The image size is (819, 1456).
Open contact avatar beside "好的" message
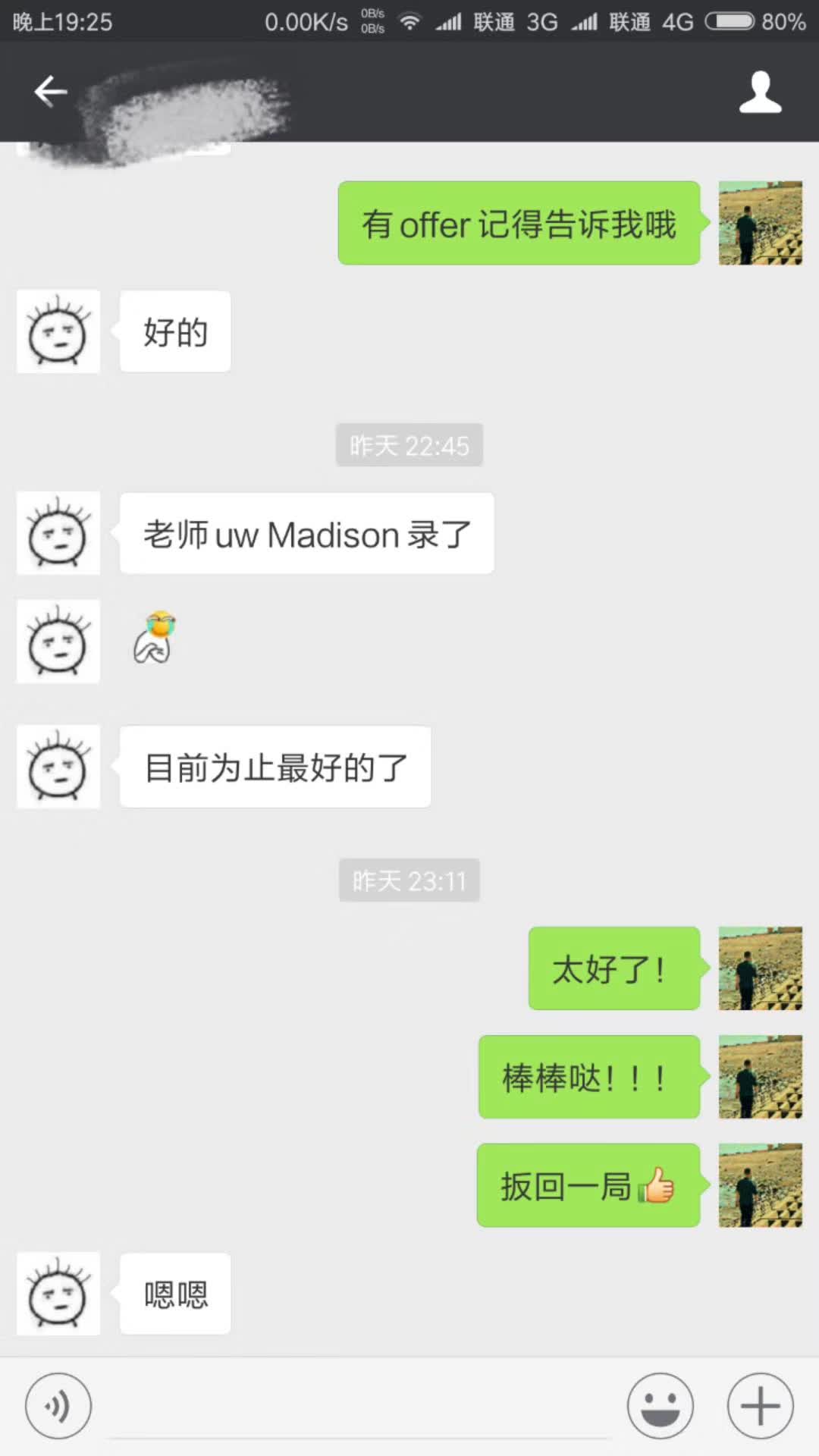tap(58, 331)
